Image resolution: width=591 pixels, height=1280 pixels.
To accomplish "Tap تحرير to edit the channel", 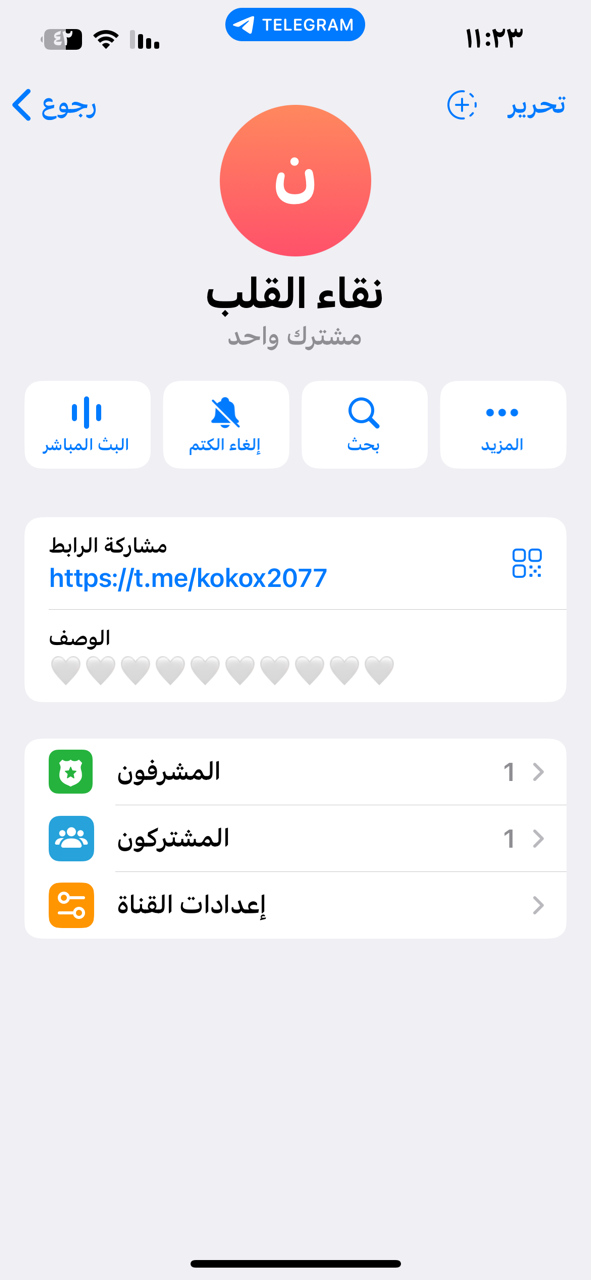I will point(536,105).
